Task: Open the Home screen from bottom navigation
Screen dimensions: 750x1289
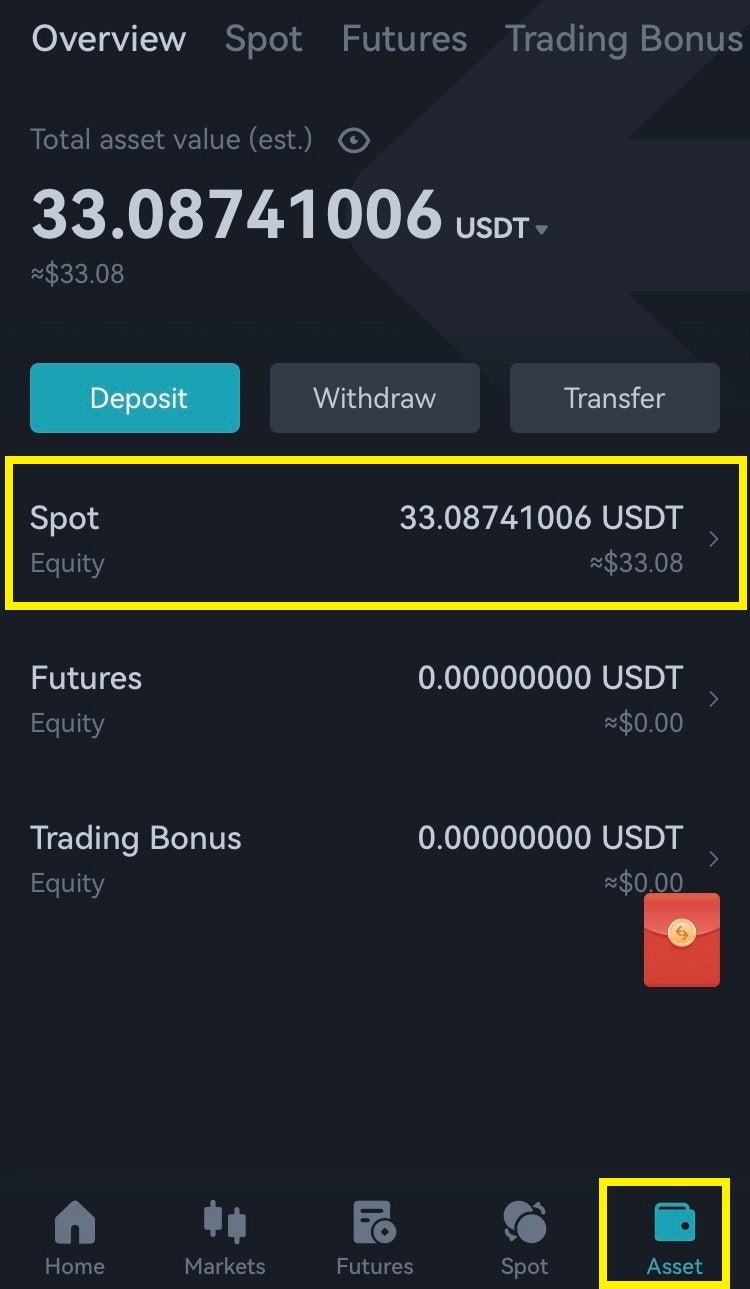Action: [x=74, y=1235]
